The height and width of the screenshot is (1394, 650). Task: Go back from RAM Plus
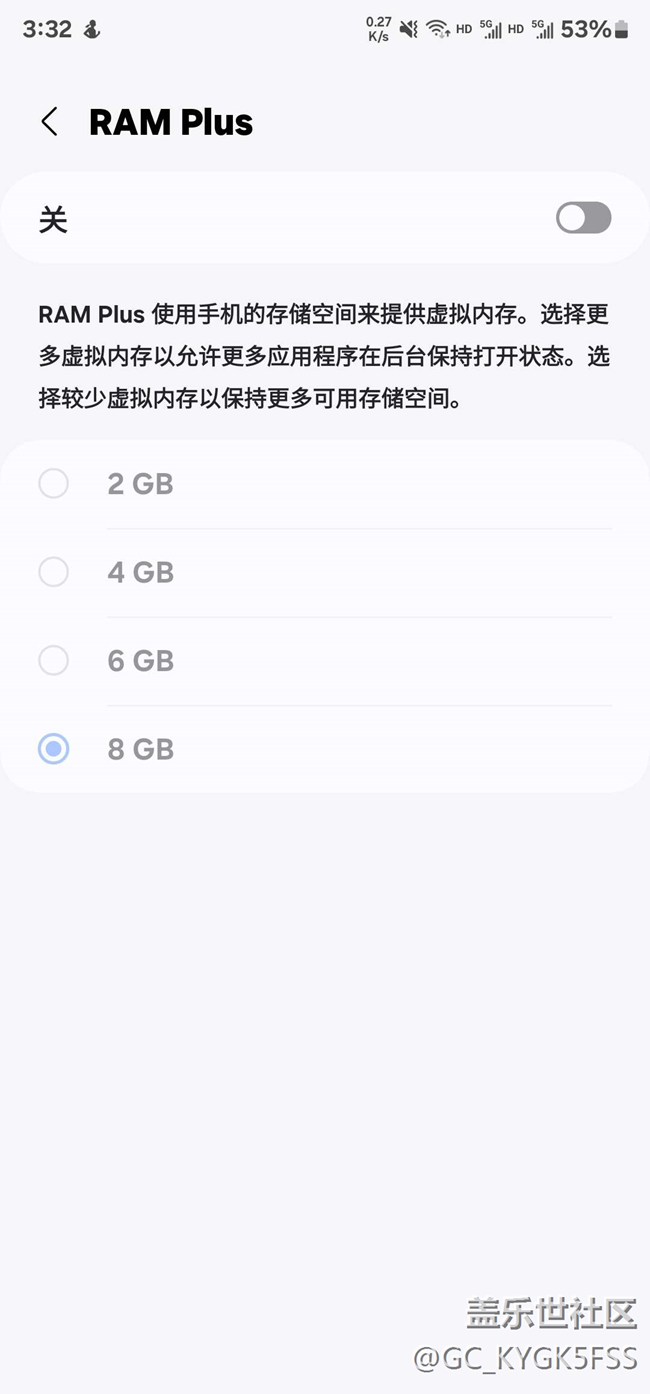click(x=49, y=122)
